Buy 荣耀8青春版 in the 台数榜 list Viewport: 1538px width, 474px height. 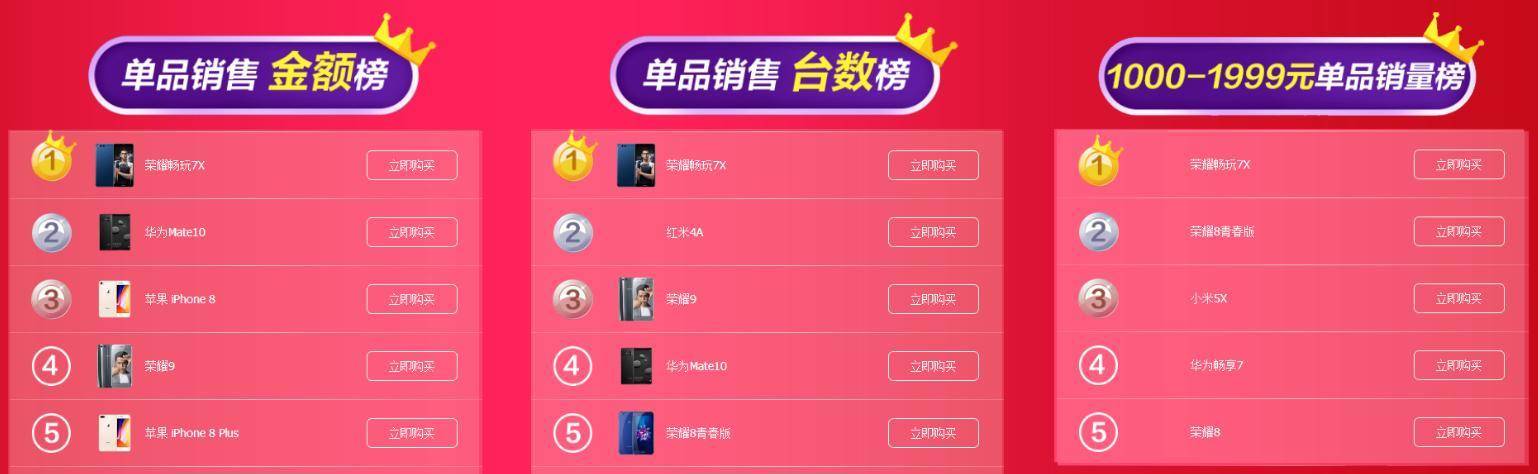click(933, 433)
